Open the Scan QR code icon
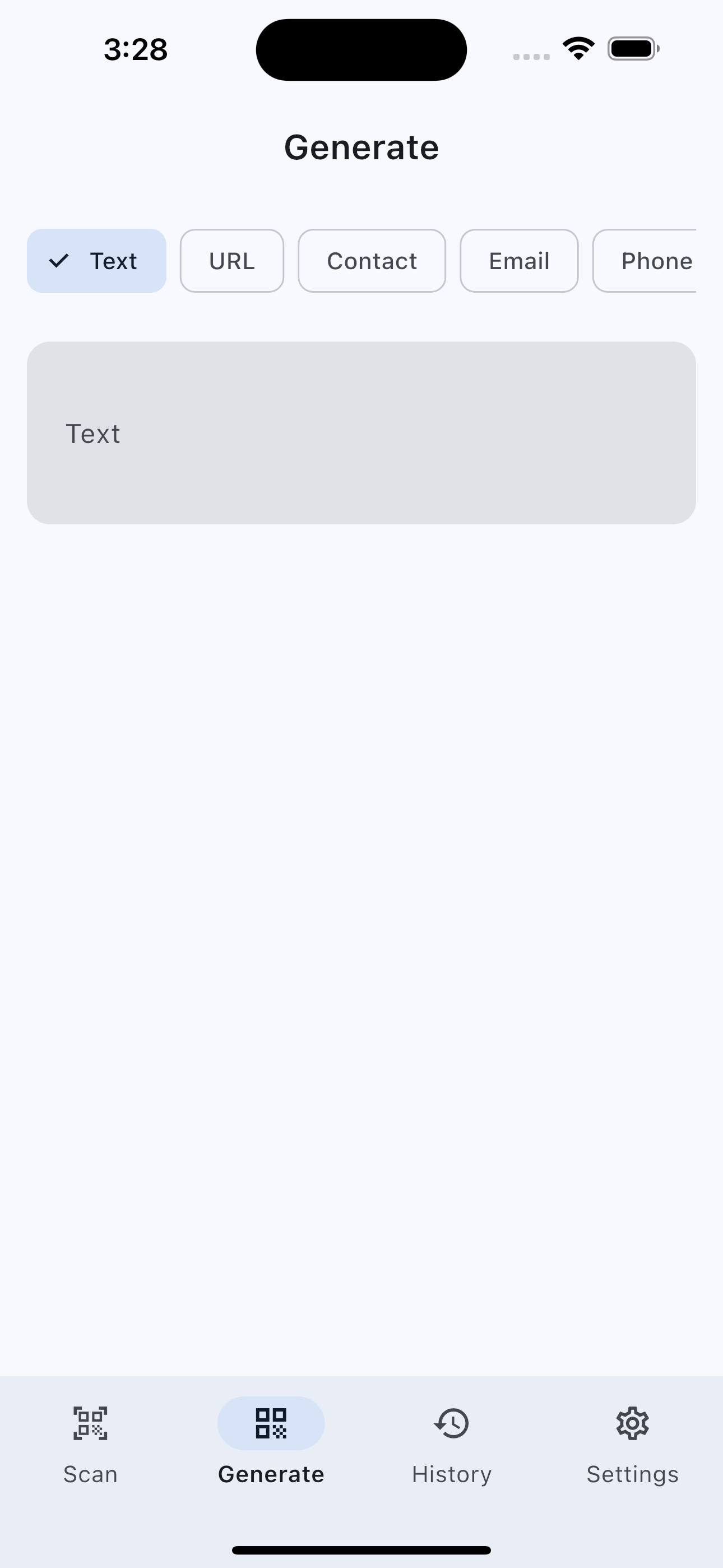The height and width of the screenshot is (1568, 723). click(x=90, y=1424)
